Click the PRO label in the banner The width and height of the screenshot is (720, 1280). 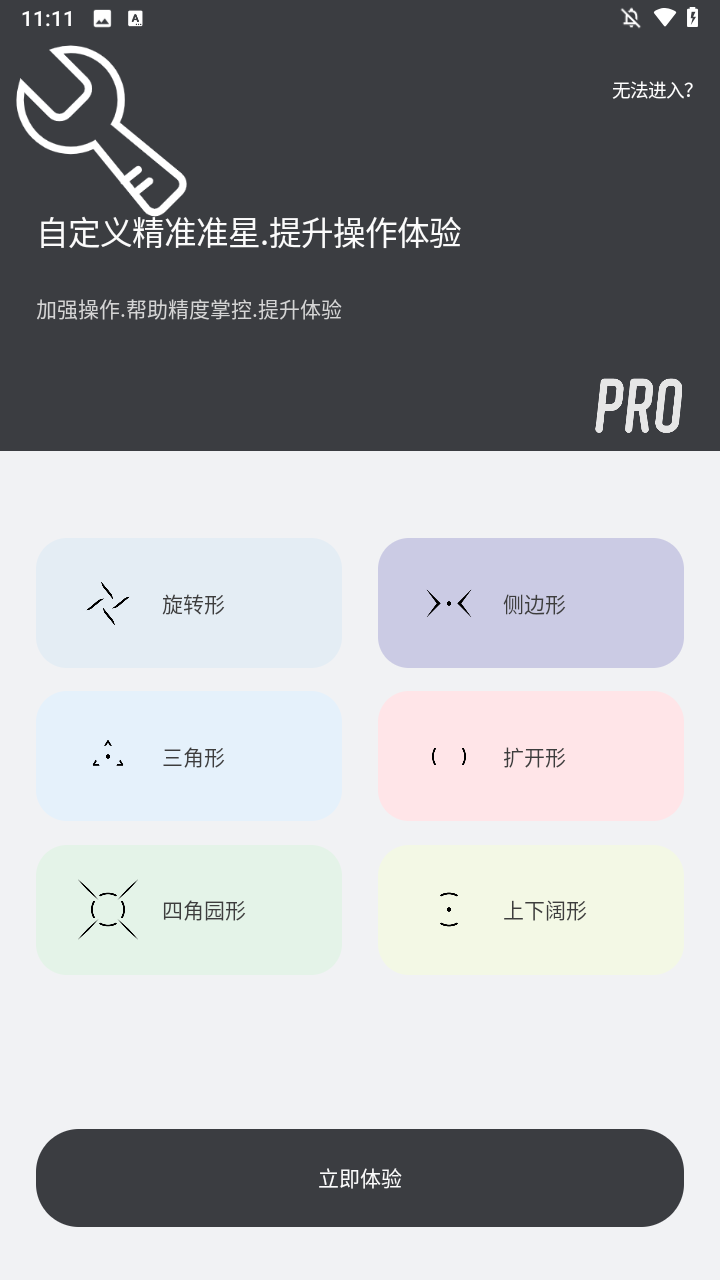click(638, 404)
